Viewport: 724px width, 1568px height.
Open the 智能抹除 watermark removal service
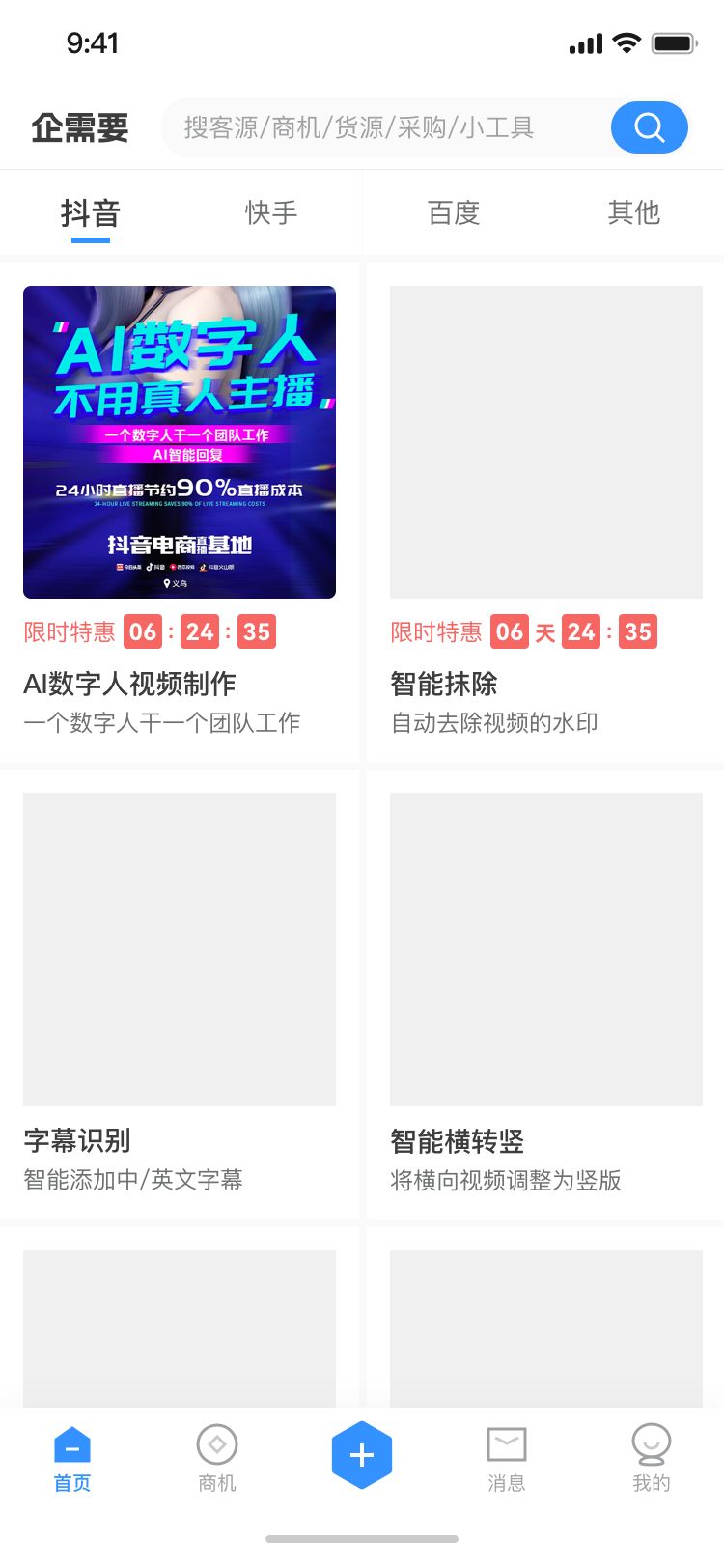pos(444,684)
